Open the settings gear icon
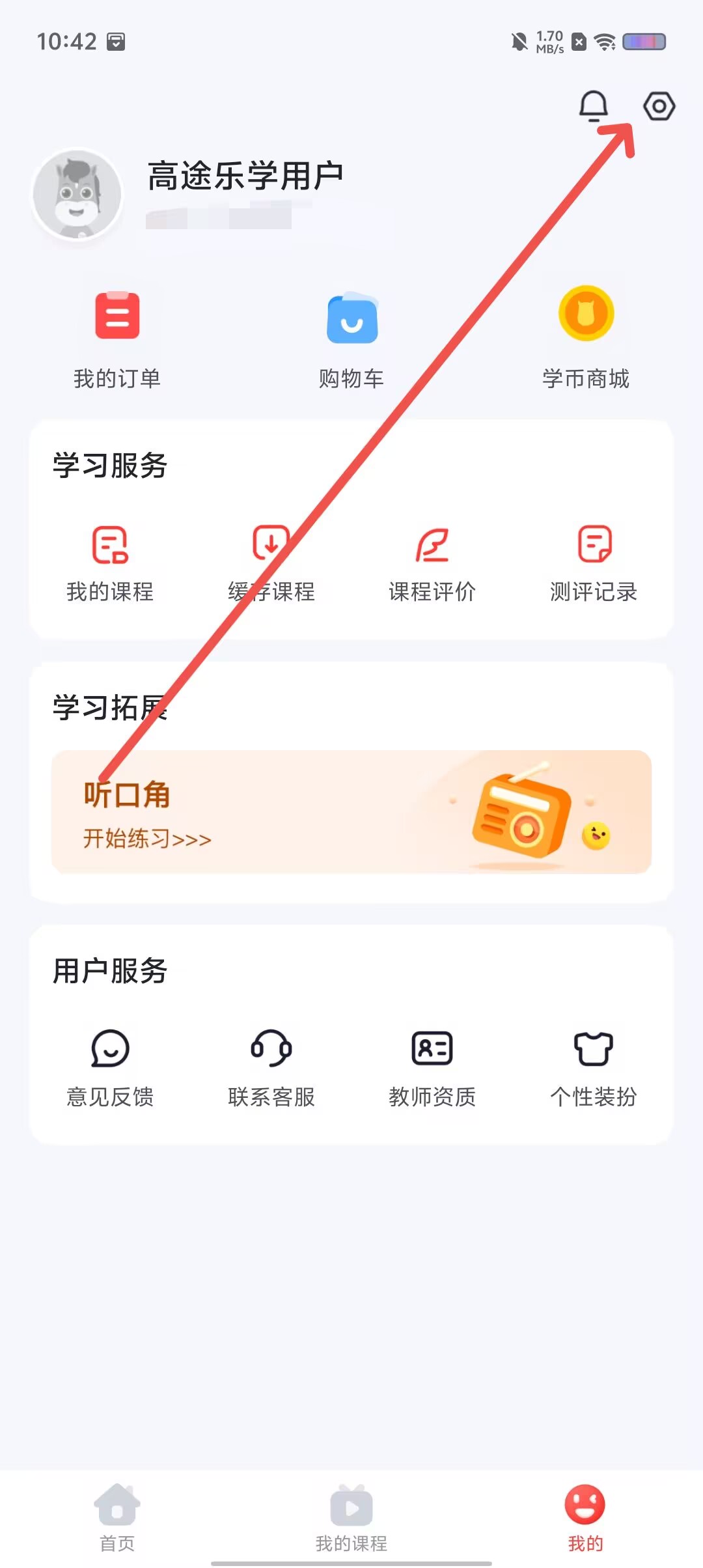The width and height of the screenshot is (703, 1568). 659,106
